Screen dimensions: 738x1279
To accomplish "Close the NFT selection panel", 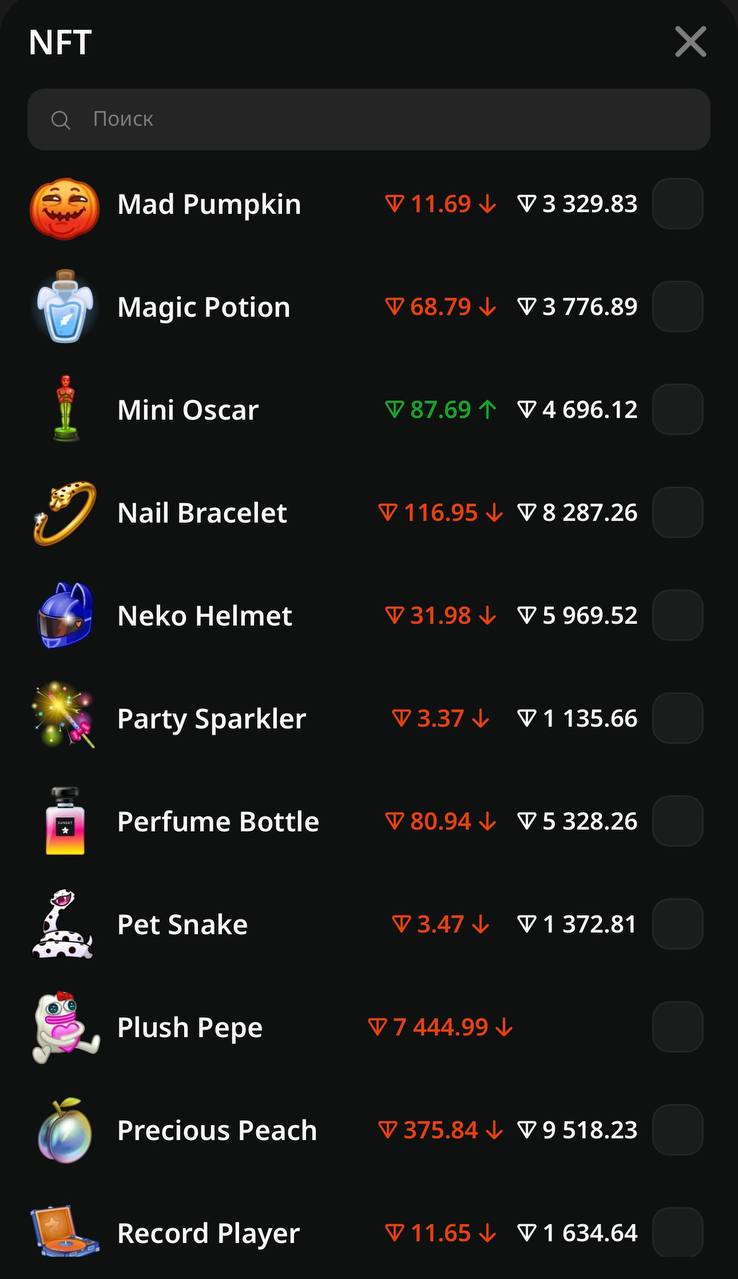I will tap(690, 42).
